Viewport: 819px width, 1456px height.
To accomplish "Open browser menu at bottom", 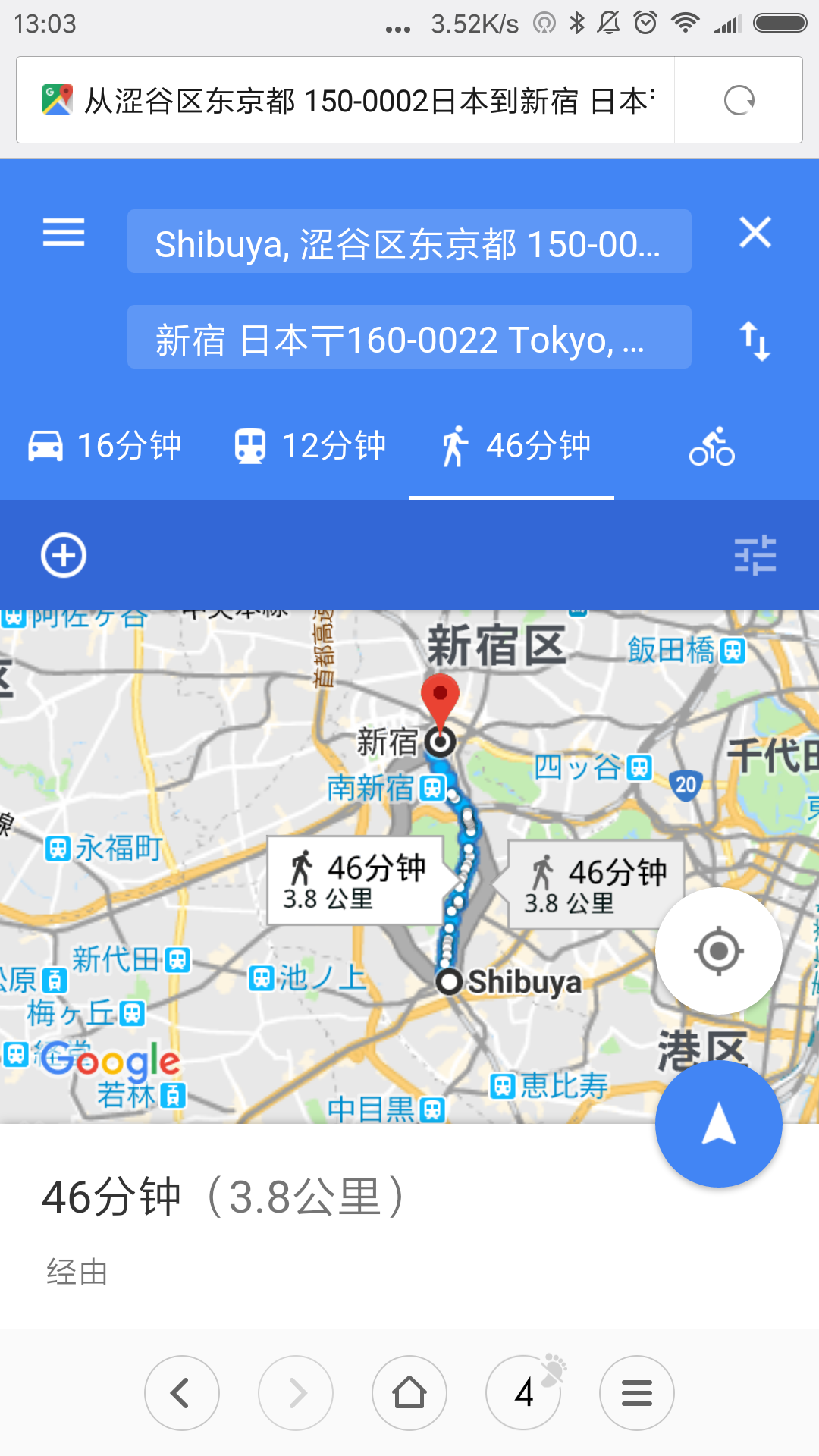I will [x=637, y=1393].
